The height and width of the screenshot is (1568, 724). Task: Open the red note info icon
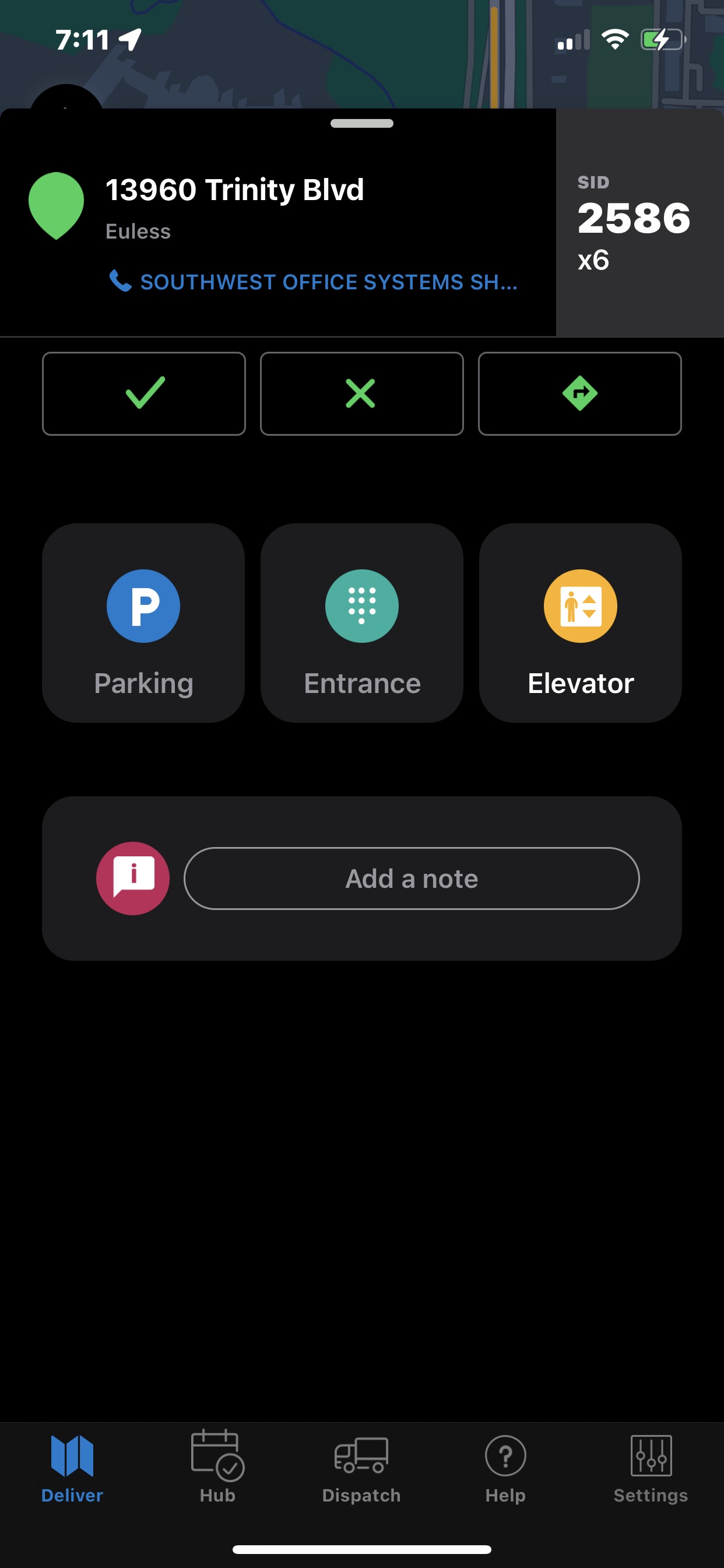133,878
